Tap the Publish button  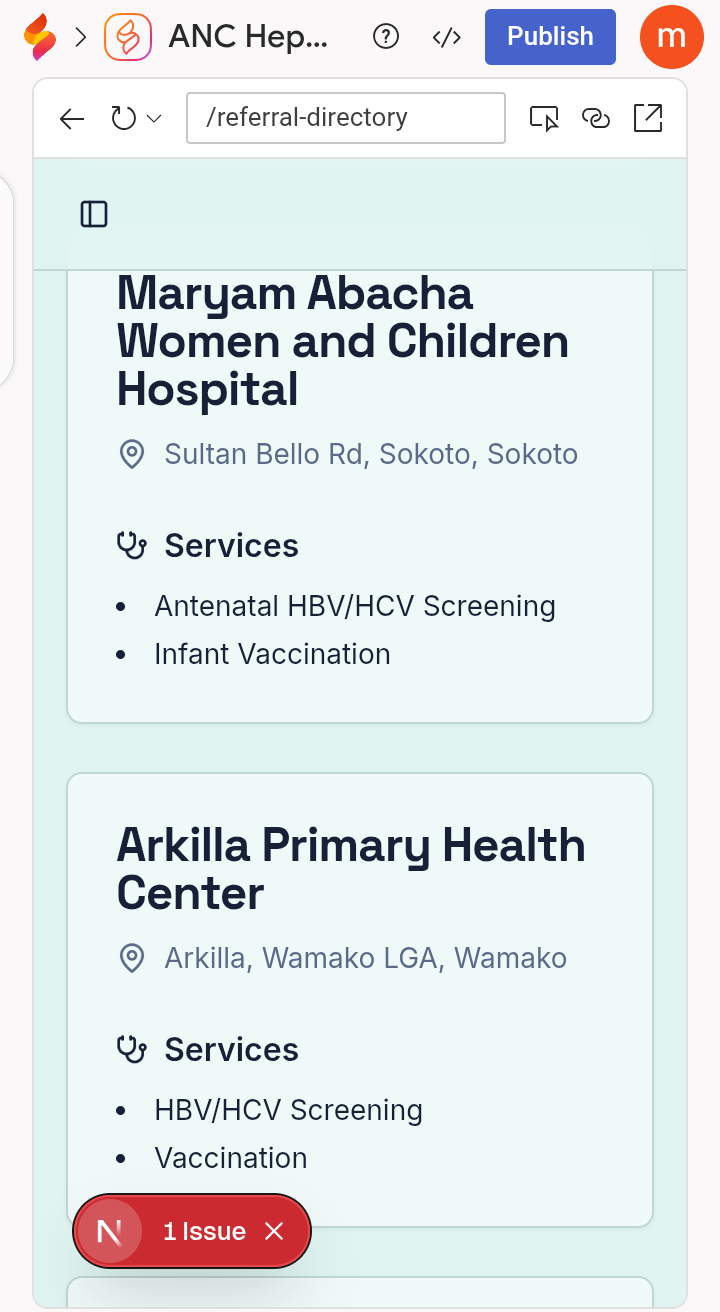click(x=550, y=37)
